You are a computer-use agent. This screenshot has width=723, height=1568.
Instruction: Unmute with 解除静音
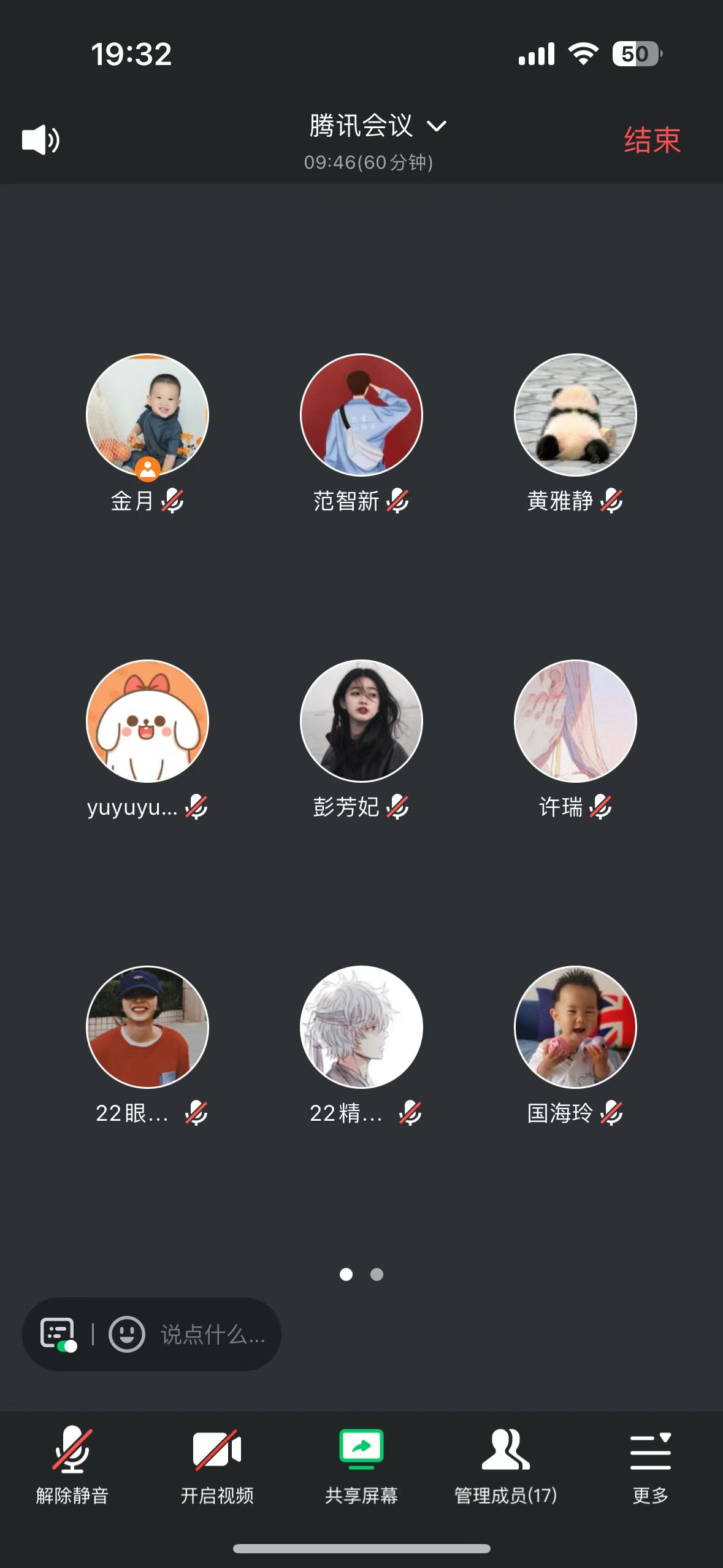72,1465
